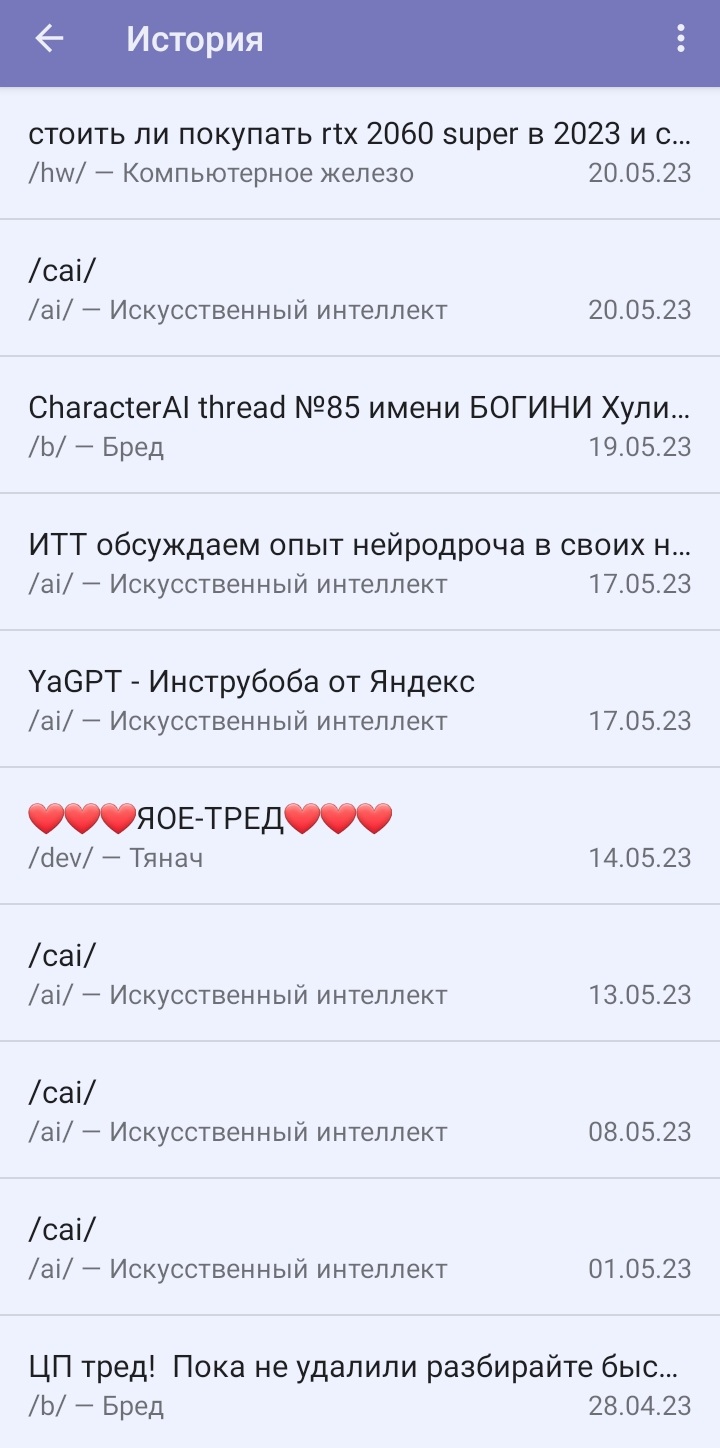Open the CharacterAI thread №85 entry

click(x=360, y=425)
